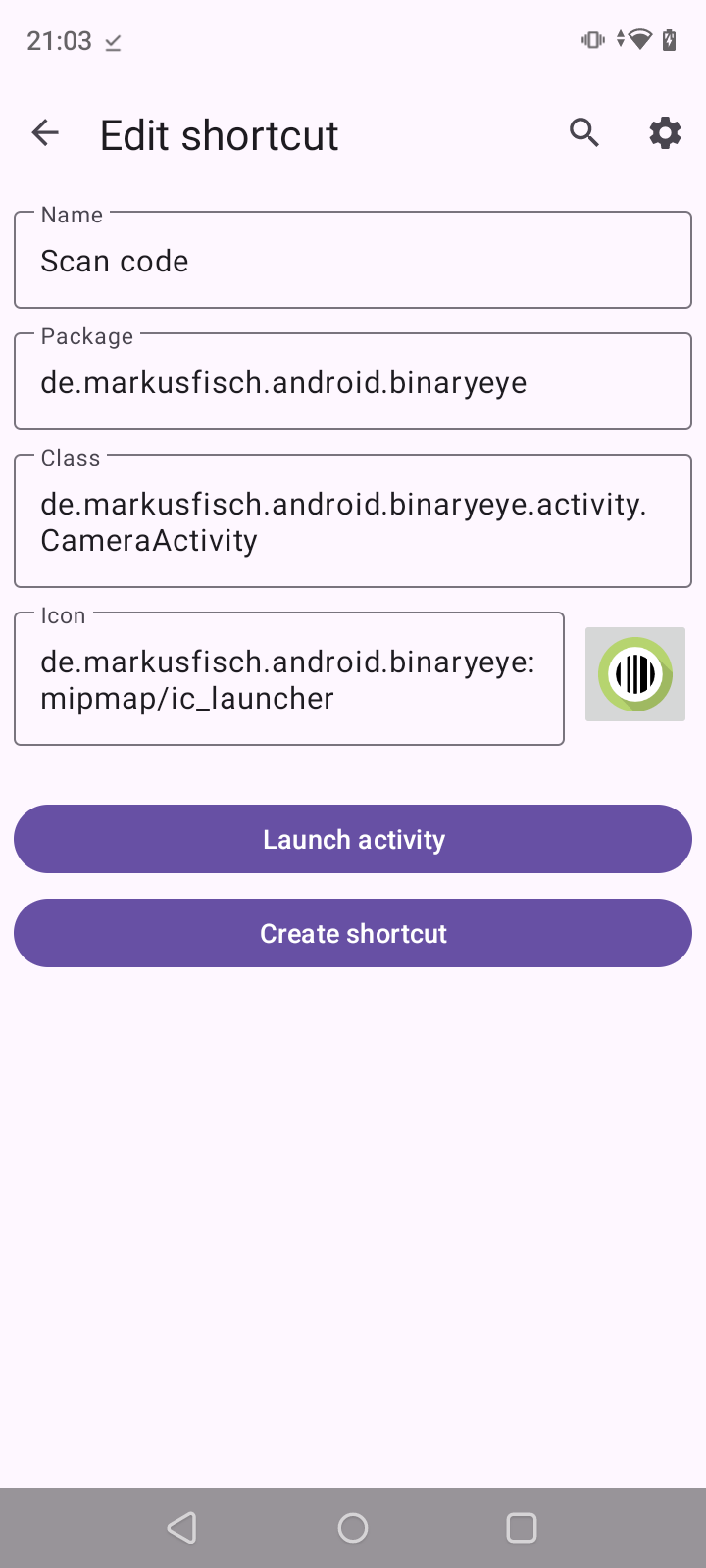This screenshot has width=706, height=1568.
Task: Edit the Icon resource field
Action: 289,679
